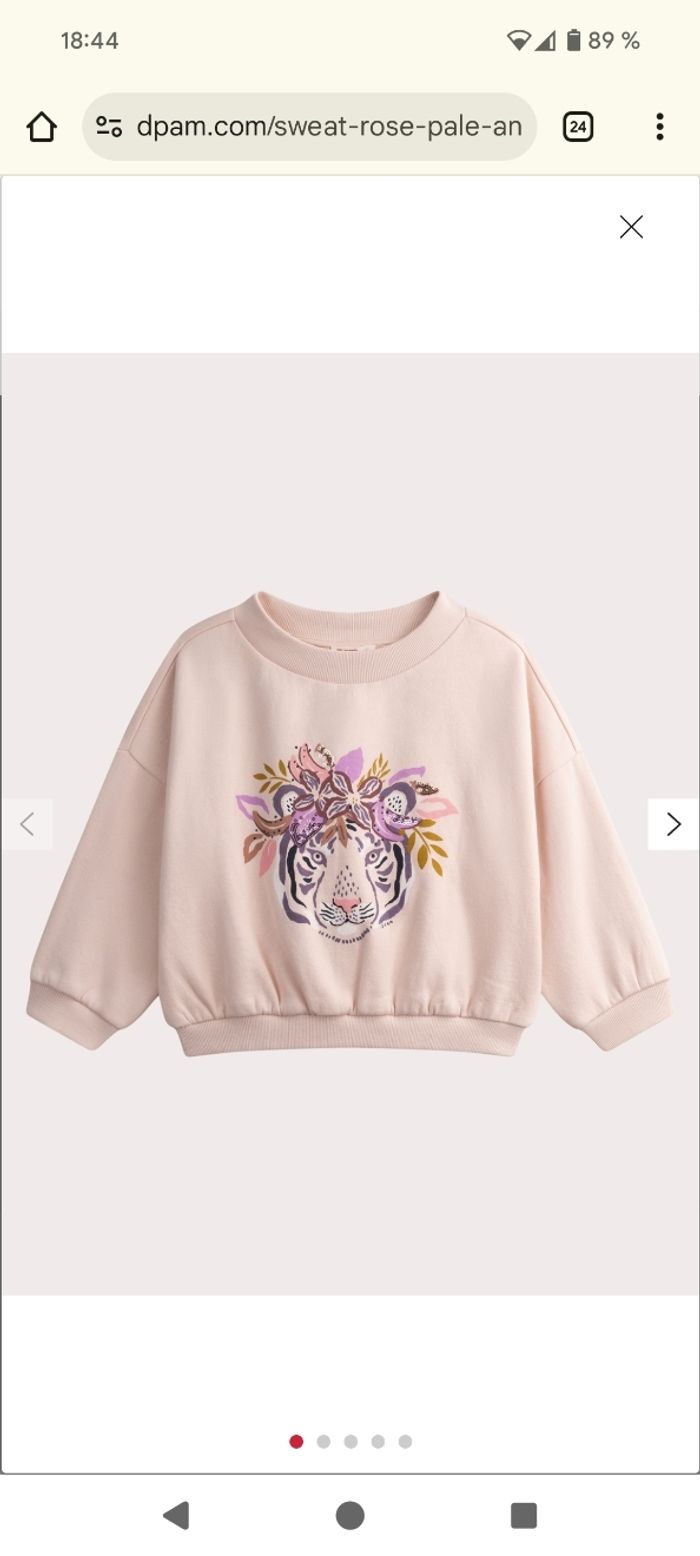Go back using the system back button
Image resolution: width=700 pixels, height=1556 pixels.
pos(176,1515)
